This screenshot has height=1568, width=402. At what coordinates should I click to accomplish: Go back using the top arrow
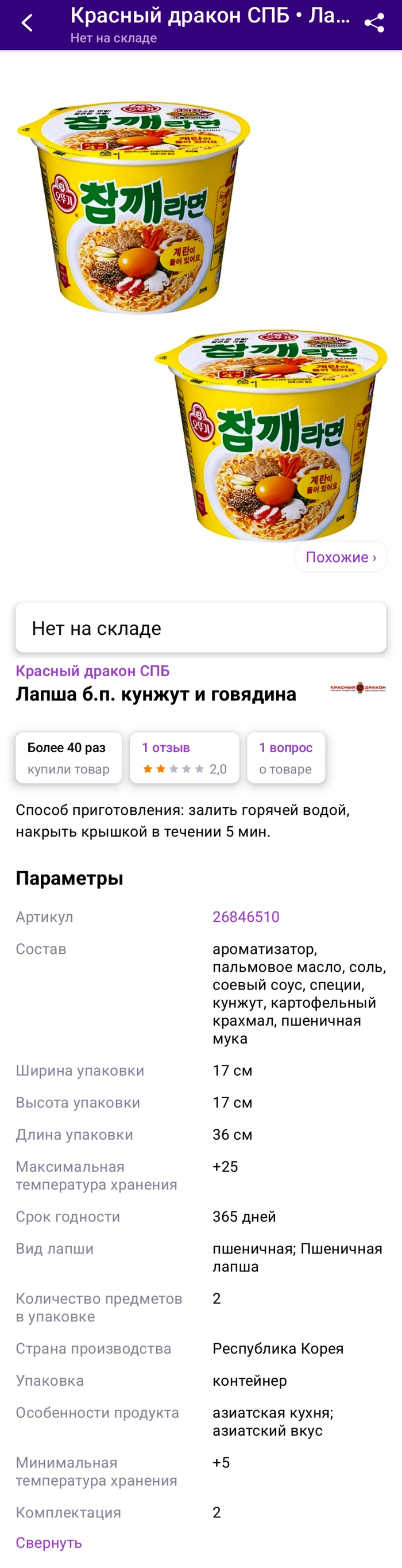(x=27, y=24)
